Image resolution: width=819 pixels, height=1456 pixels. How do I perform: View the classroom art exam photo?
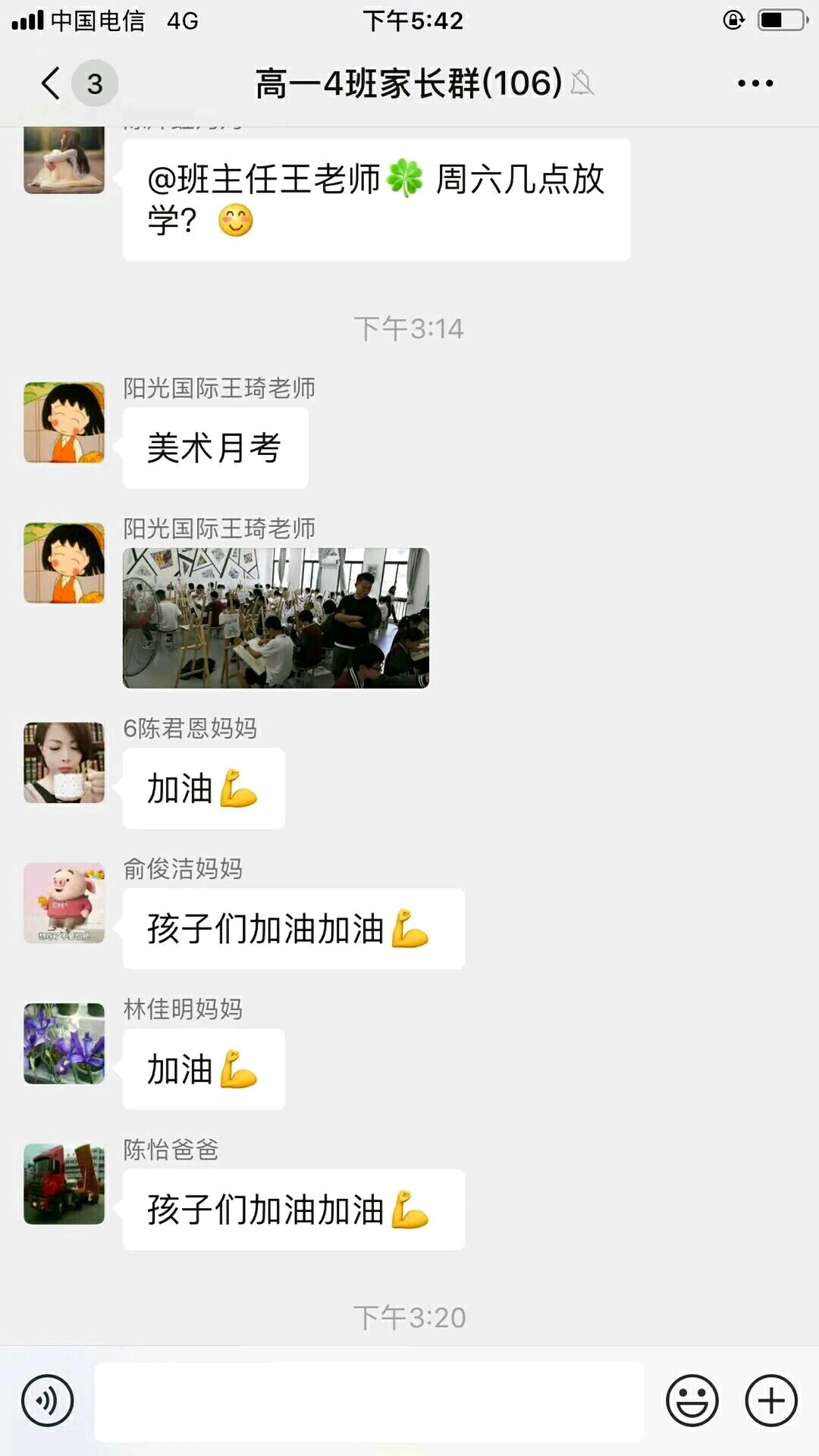[276, 618]
